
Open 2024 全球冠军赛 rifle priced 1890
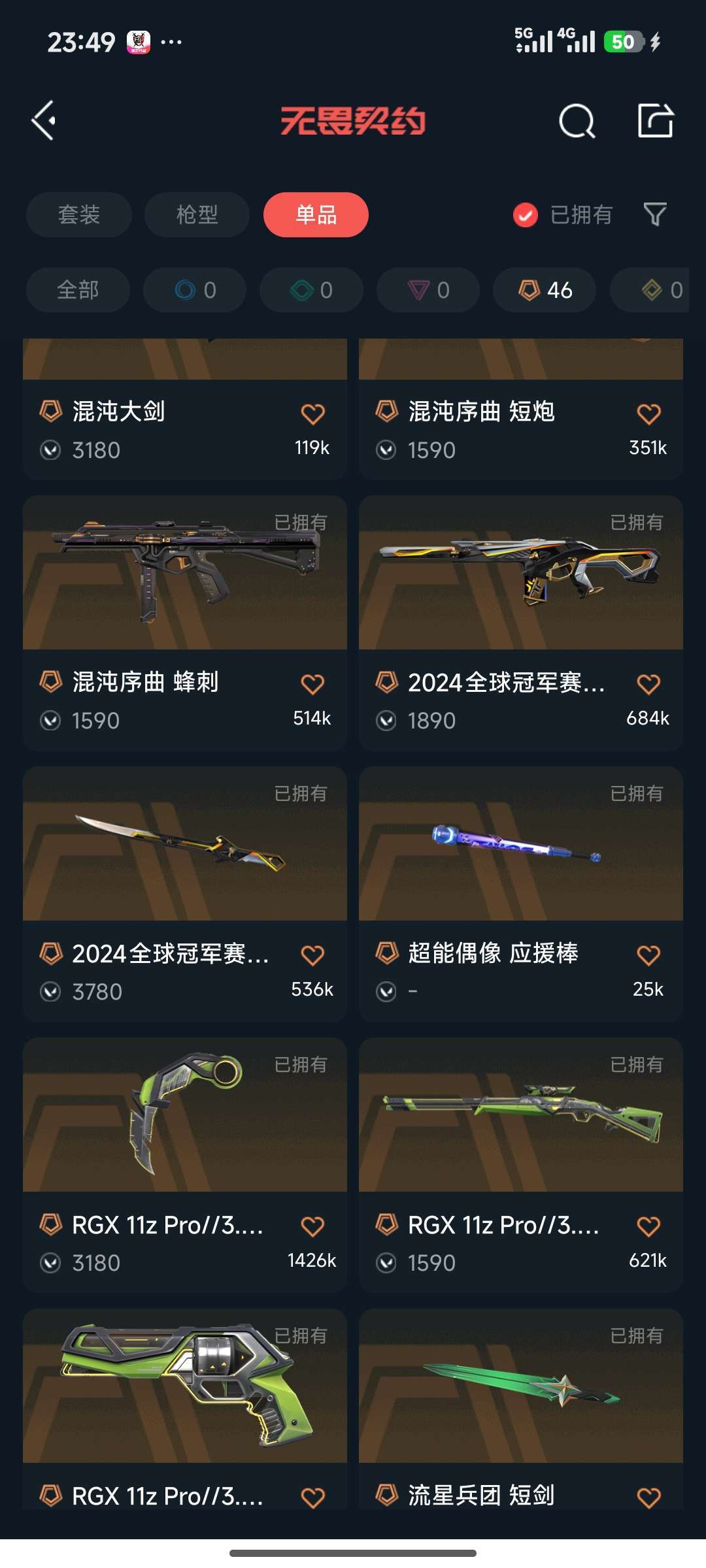coord(520,574)
